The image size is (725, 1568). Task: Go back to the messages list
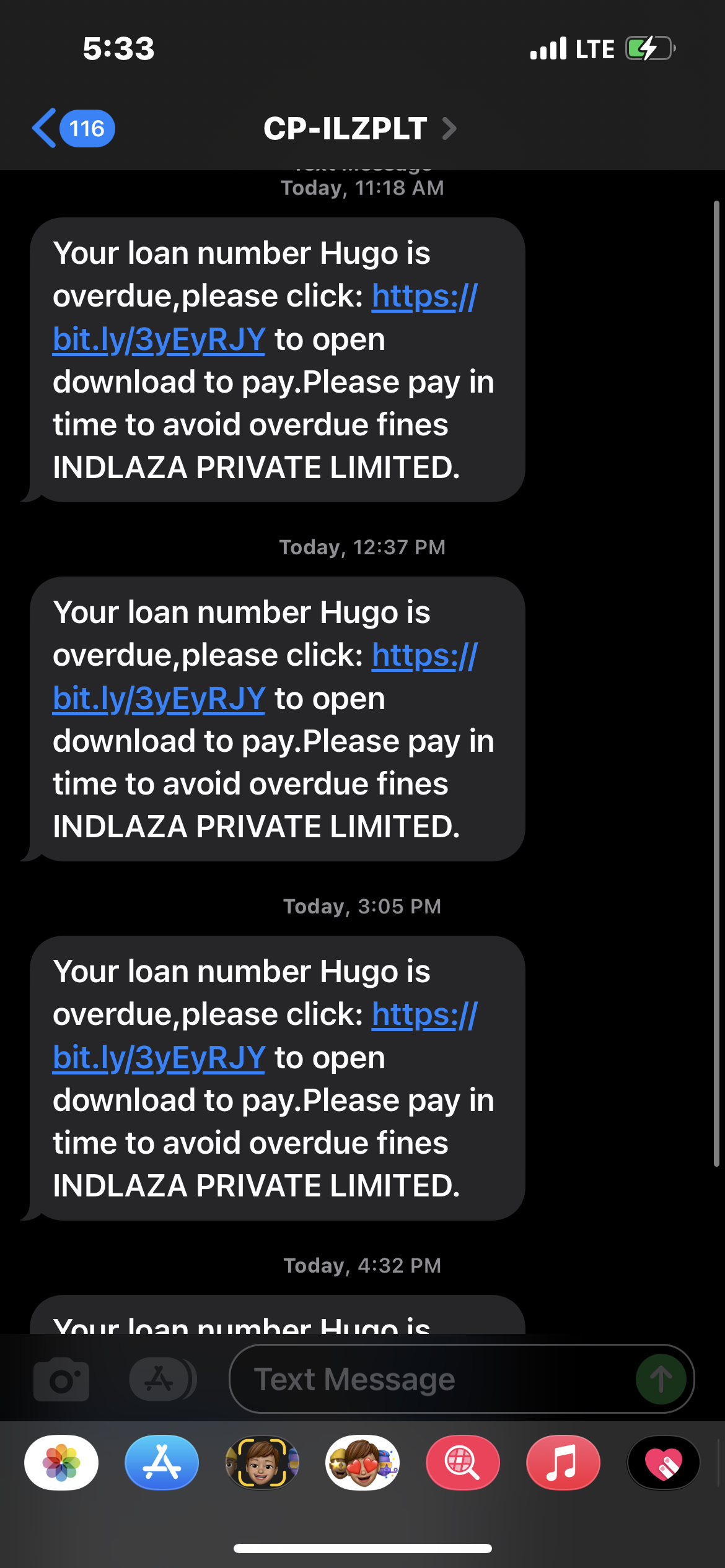[71, 129]
